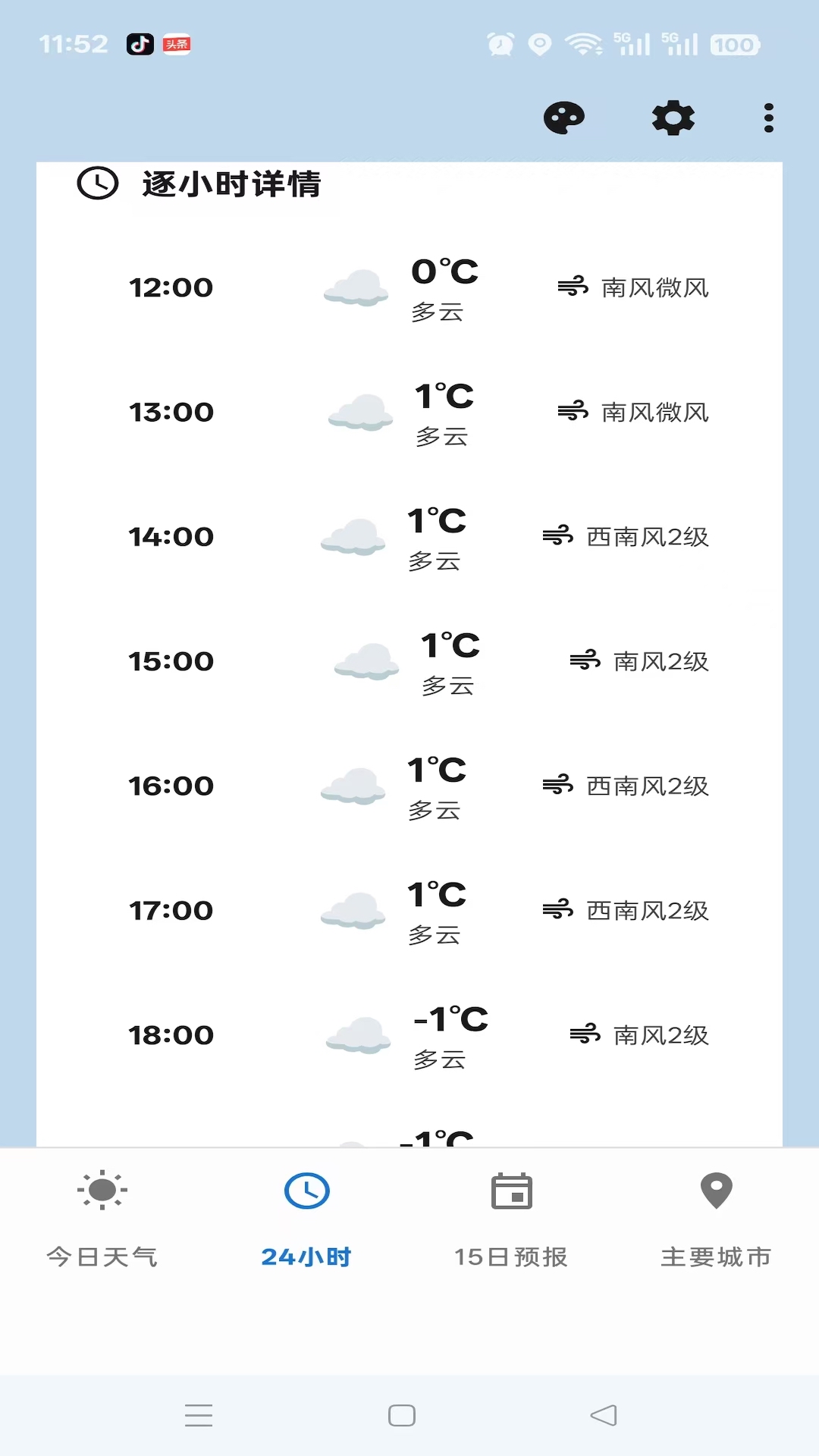Open the three-dot overflow menu
Image resolution: width=819 pixels, height=1456 pixels.
coord(769,118)
